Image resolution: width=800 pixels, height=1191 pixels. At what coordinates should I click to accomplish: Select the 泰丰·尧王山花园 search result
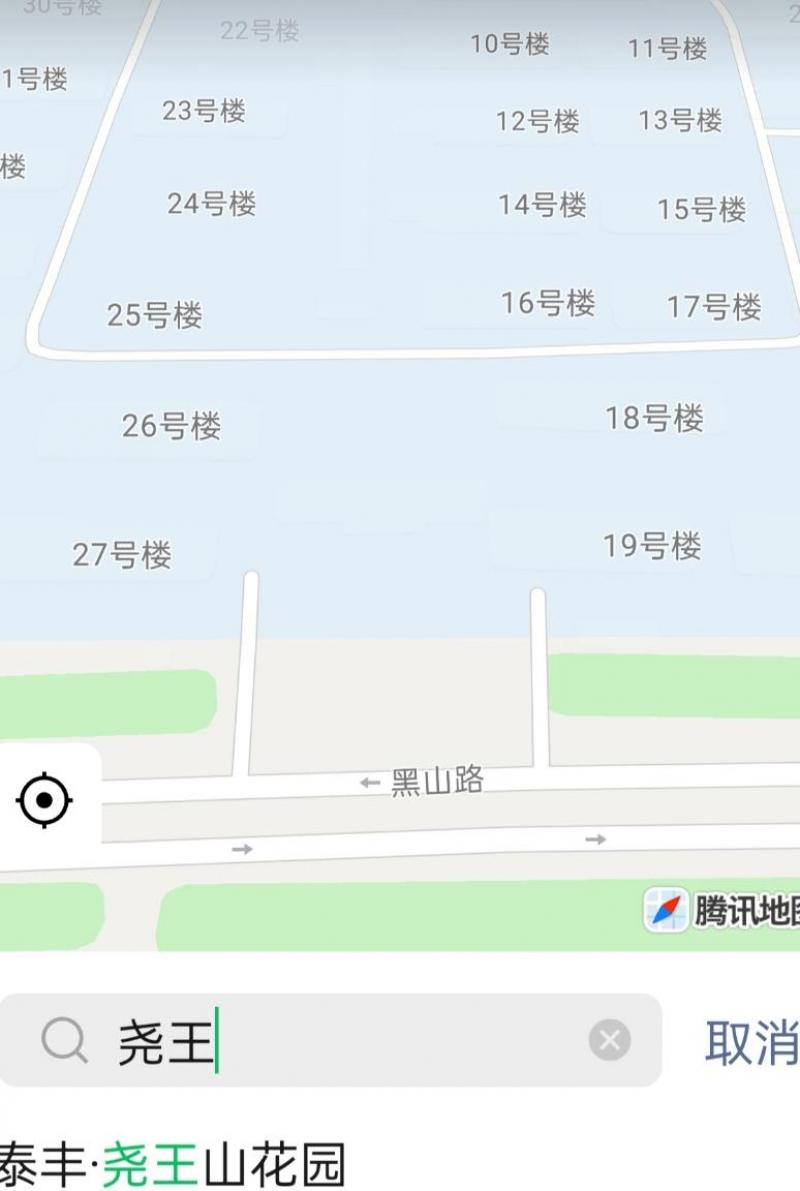pos(175,1166)
